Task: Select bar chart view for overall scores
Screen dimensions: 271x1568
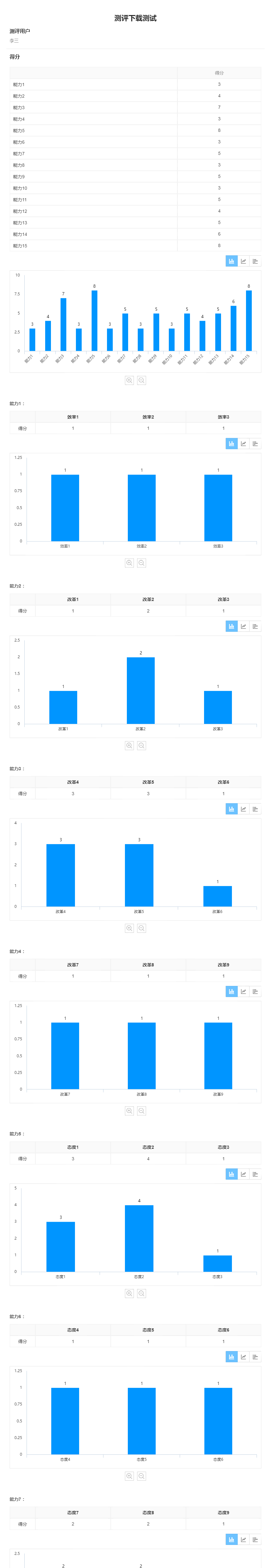Action: click(x=231, y=261)
